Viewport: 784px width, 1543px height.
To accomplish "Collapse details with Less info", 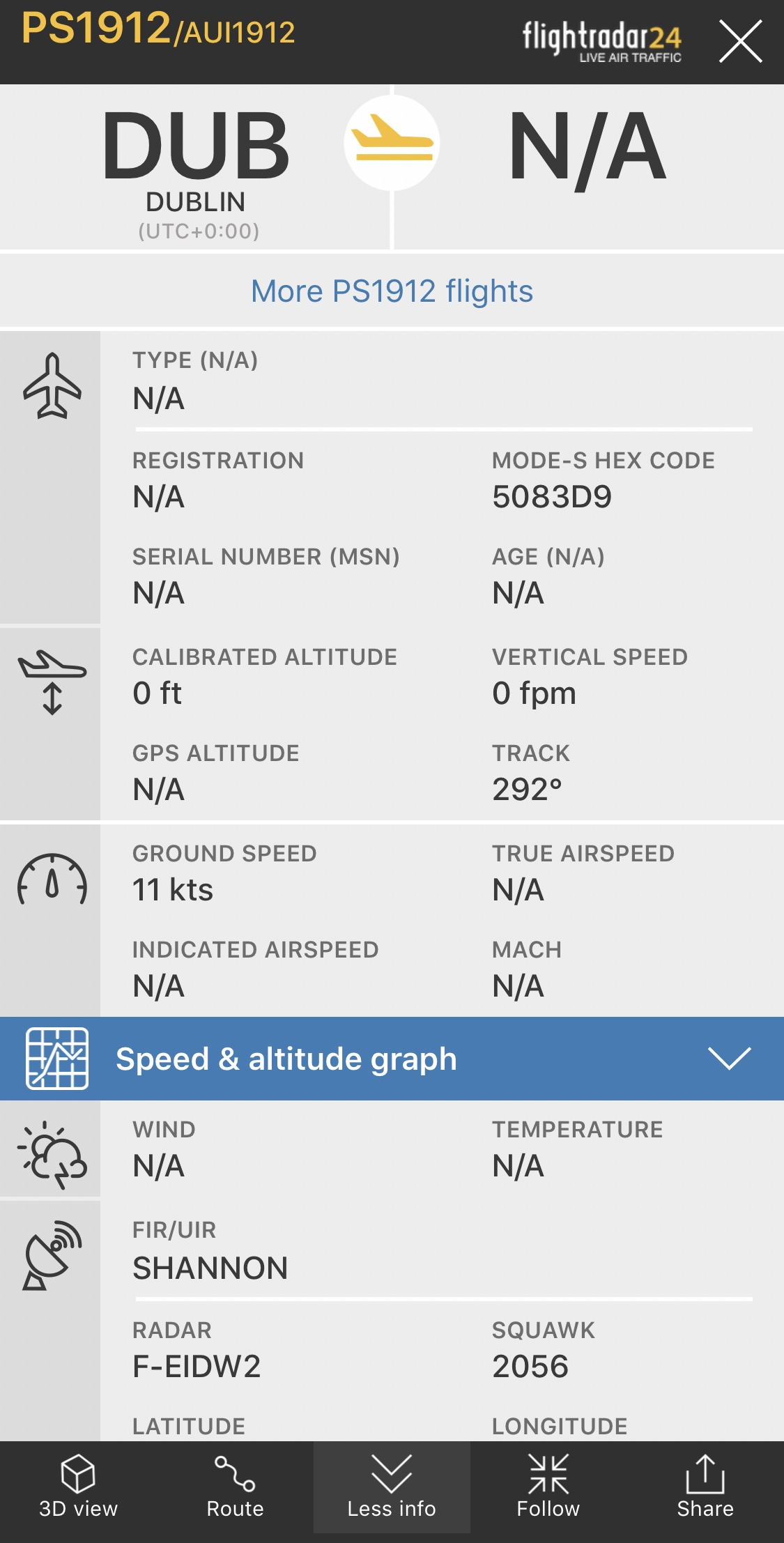I will point(392,1487).
